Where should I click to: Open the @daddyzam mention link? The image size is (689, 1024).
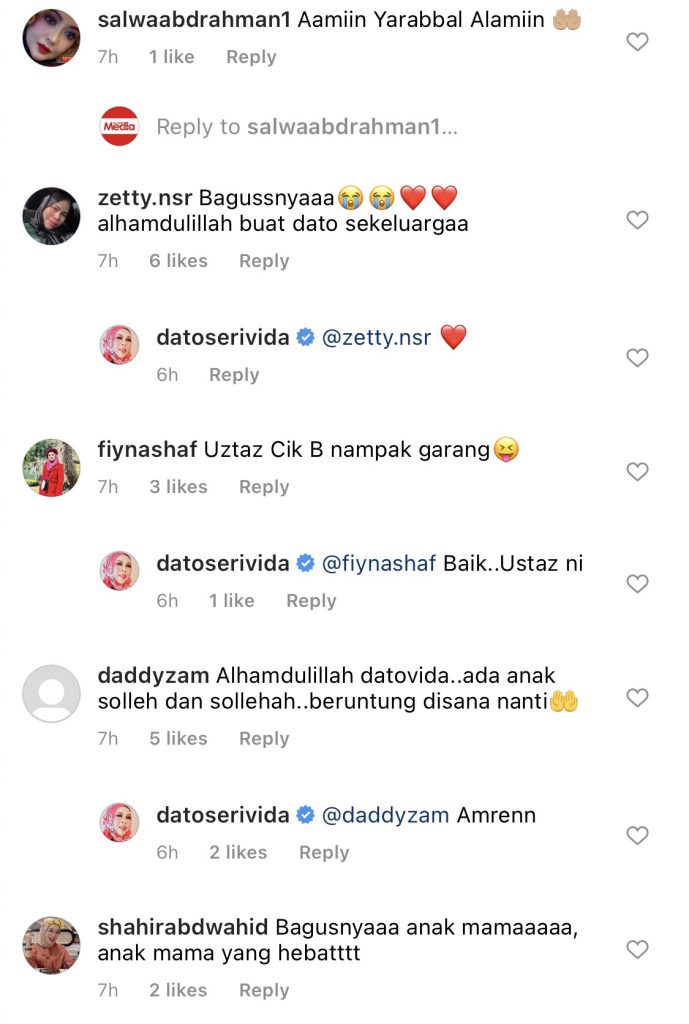(385, 815)
